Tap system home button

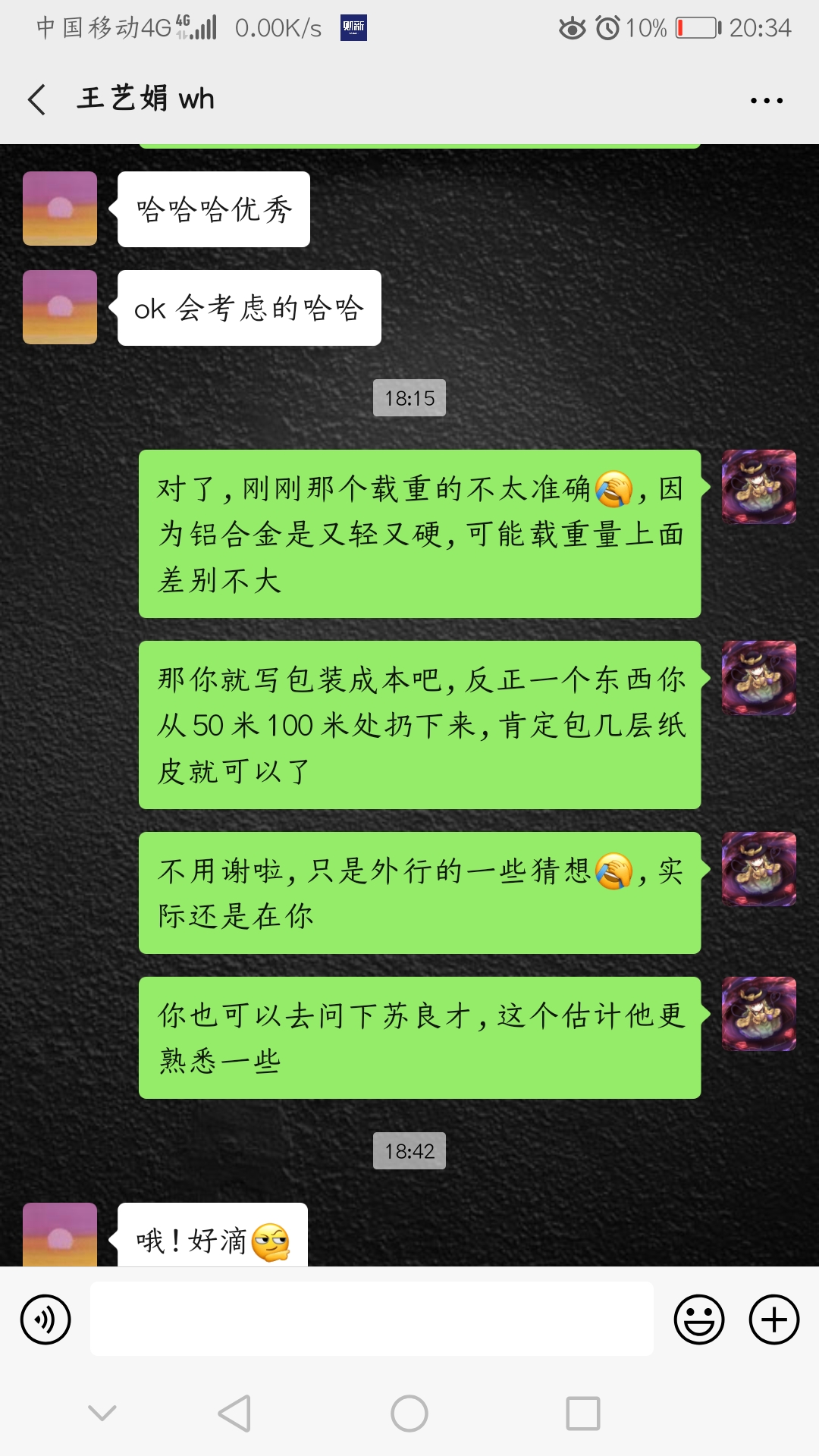409,1414
